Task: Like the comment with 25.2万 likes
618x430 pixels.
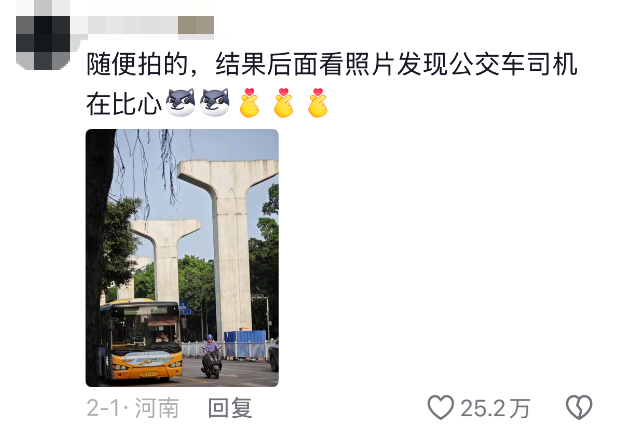Action: click(x=441, y=407)
